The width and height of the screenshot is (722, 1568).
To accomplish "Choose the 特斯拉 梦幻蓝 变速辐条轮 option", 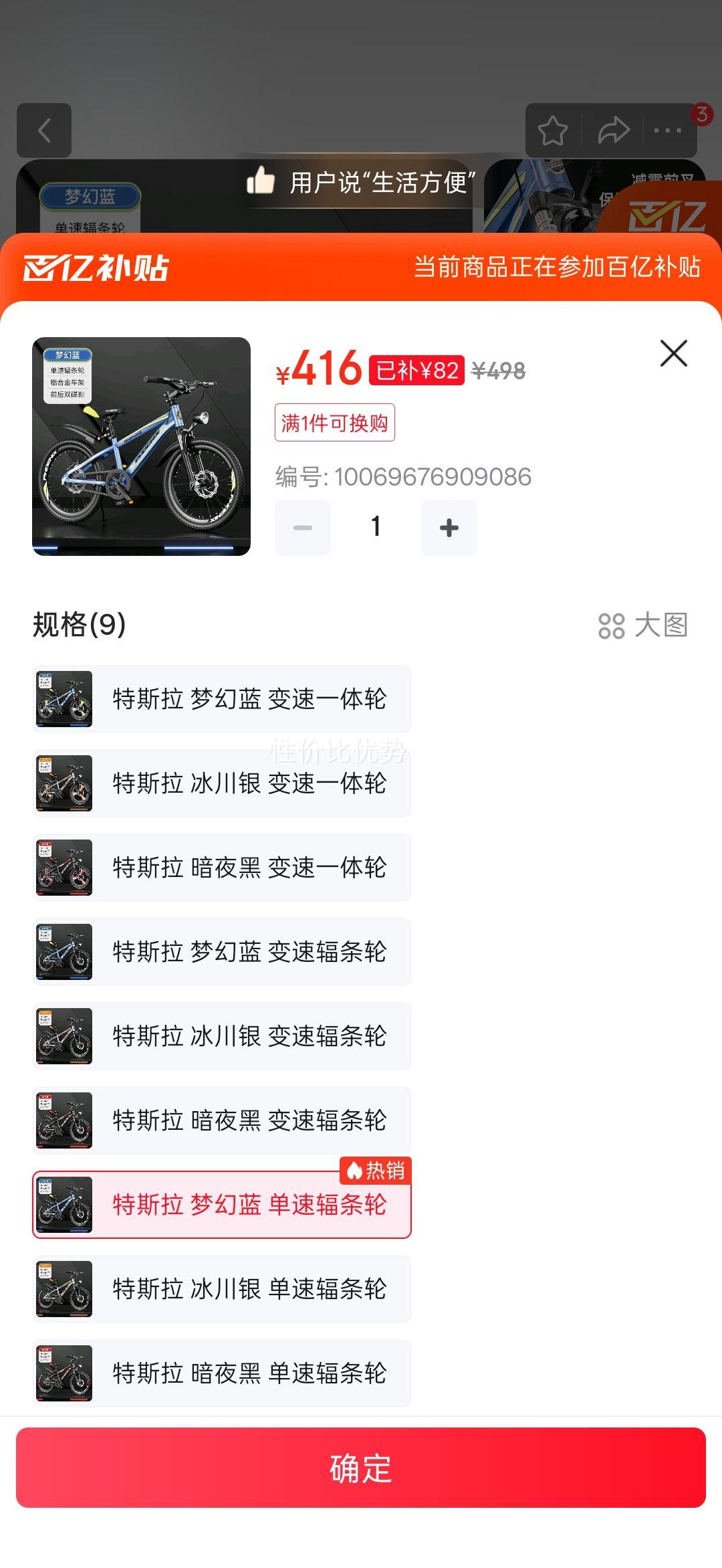I will 221,953.
